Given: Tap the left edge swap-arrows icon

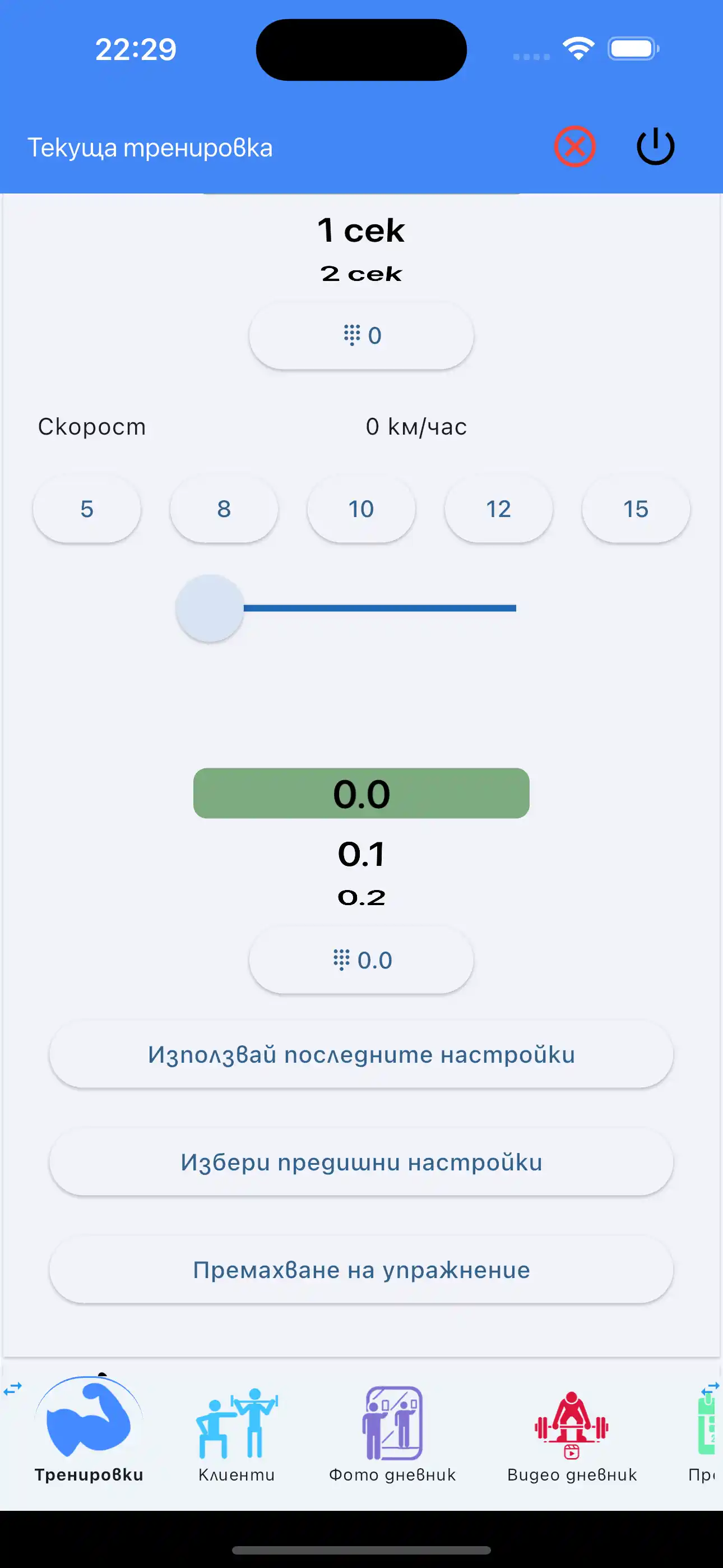Looking at the screenshot, I should tap(13, 1388).
